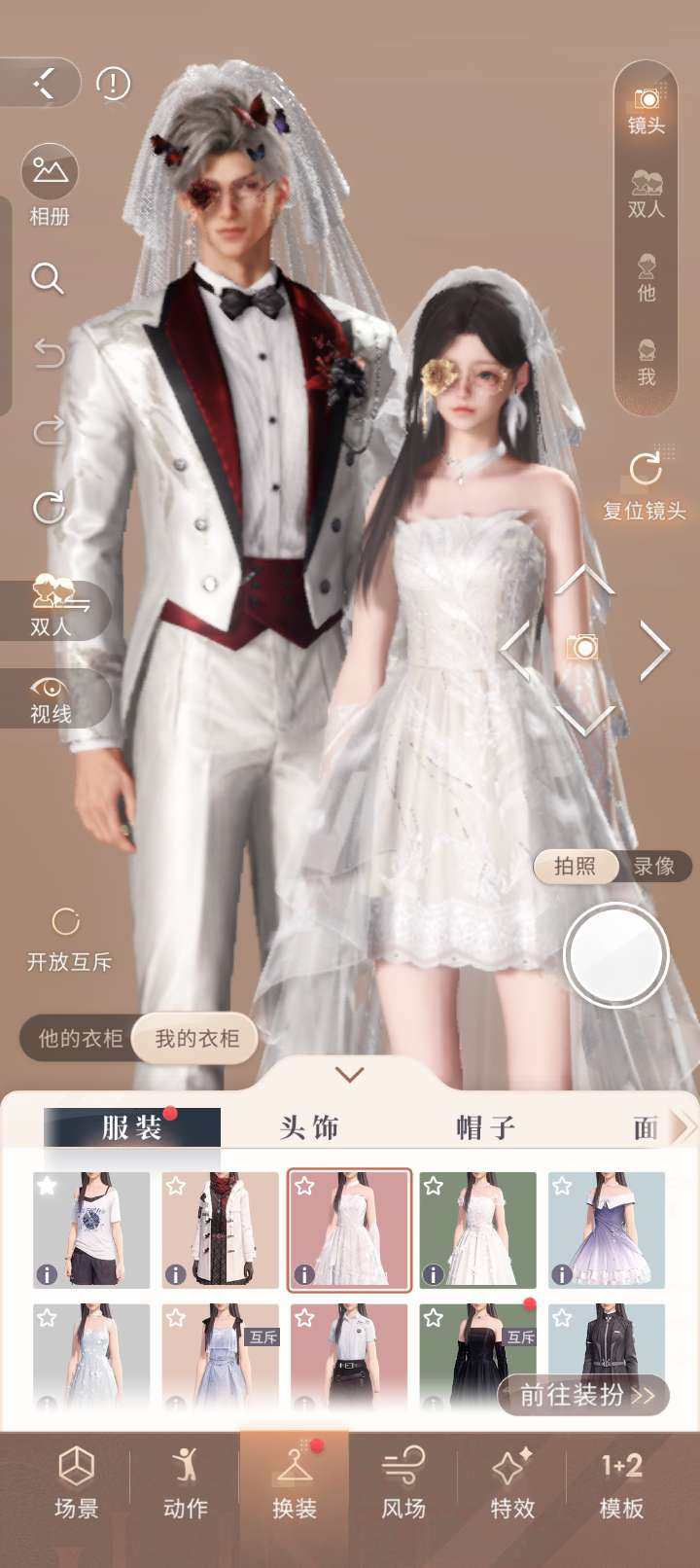
Task: Open the exclamation info icon
Action: tap(113, 84)
